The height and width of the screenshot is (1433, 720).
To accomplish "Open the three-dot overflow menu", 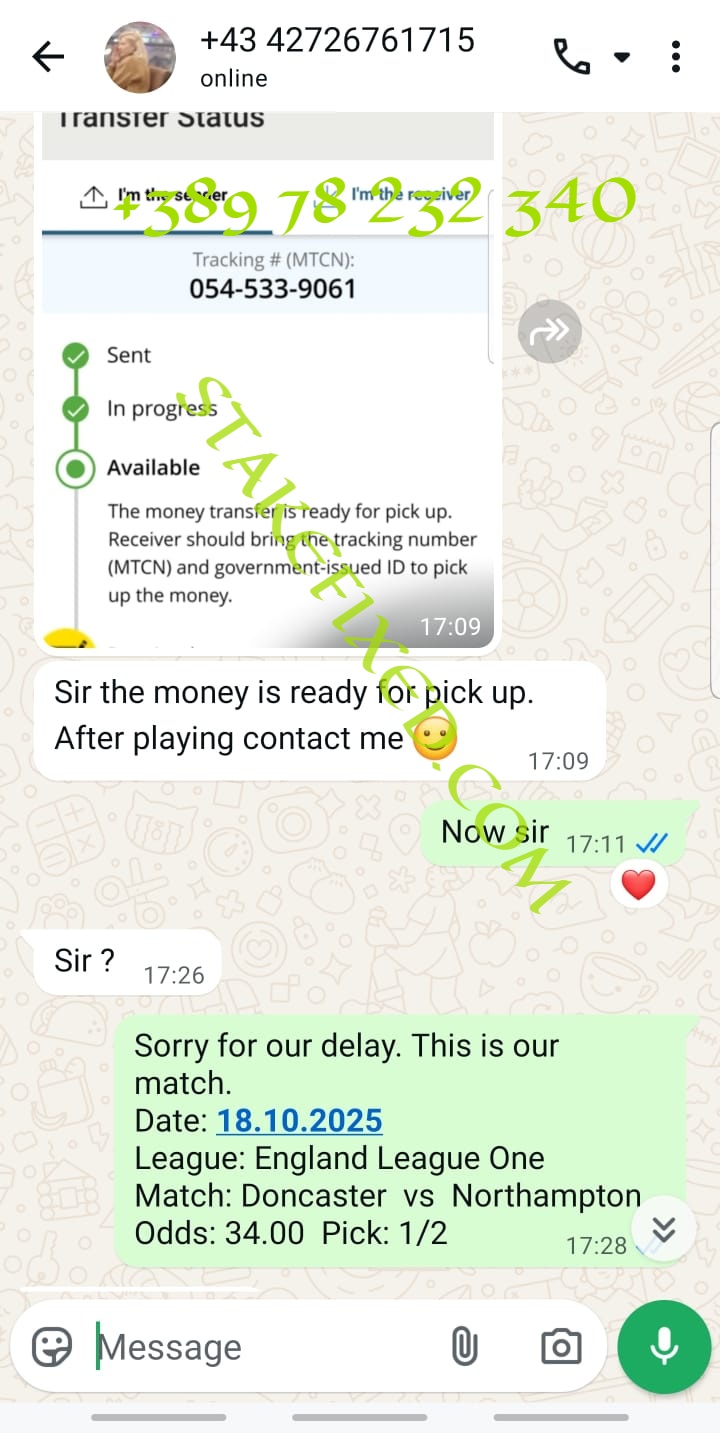I will 677,57.
